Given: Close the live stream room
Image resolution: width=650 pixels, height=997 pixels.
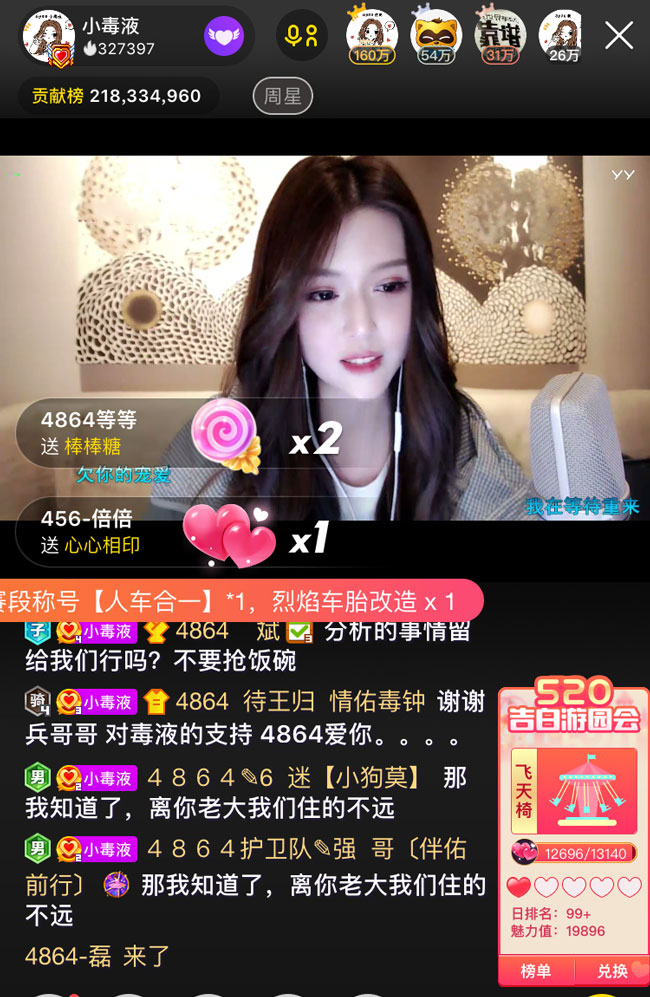Looking at the screenshot, I should pos(619,36).
